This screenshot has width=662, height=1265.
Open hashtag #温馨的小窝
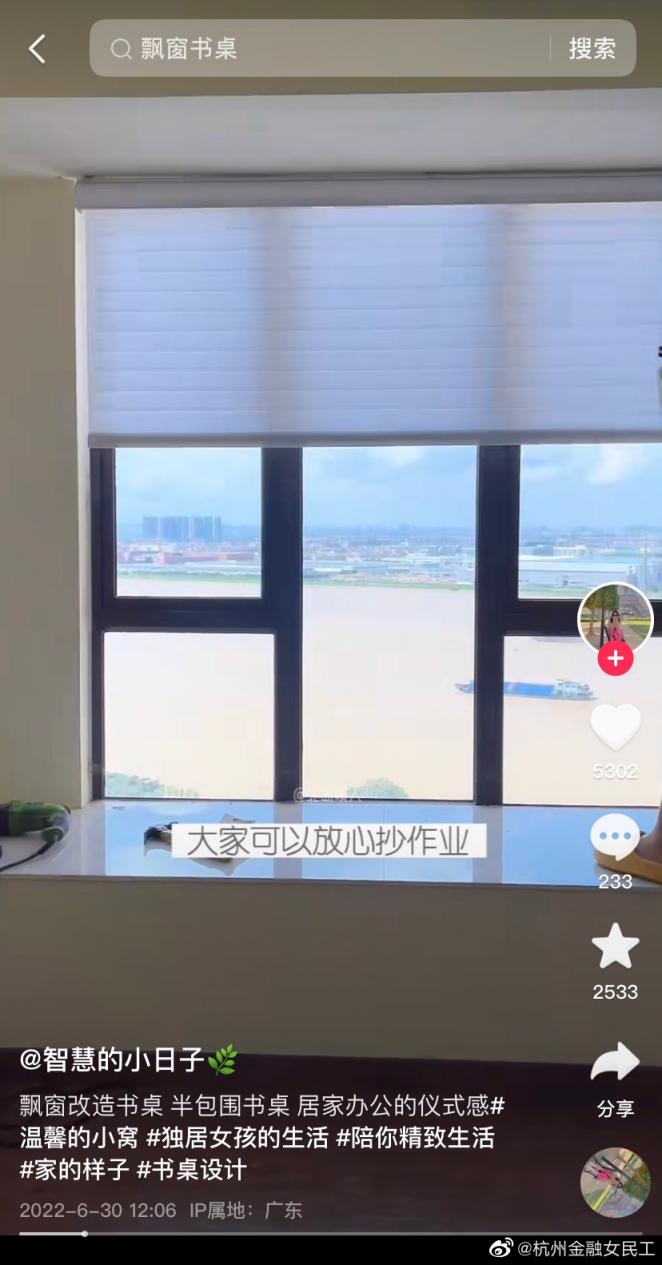pyautogui.click(x=75, y=1138)
